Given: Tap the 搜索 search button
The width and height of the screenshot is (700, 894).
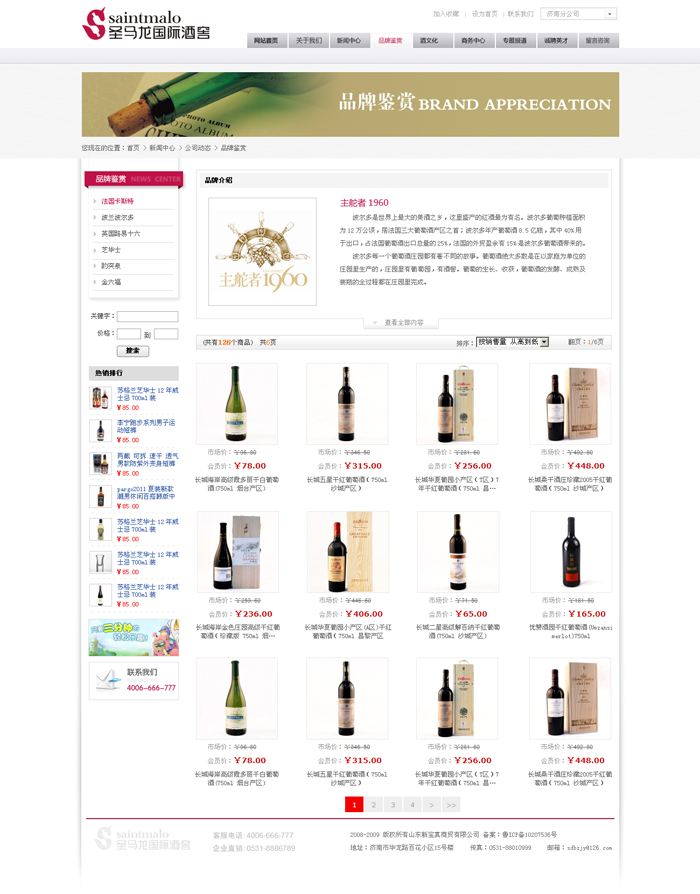Looking at the screenshot, I should pos(133,351).
